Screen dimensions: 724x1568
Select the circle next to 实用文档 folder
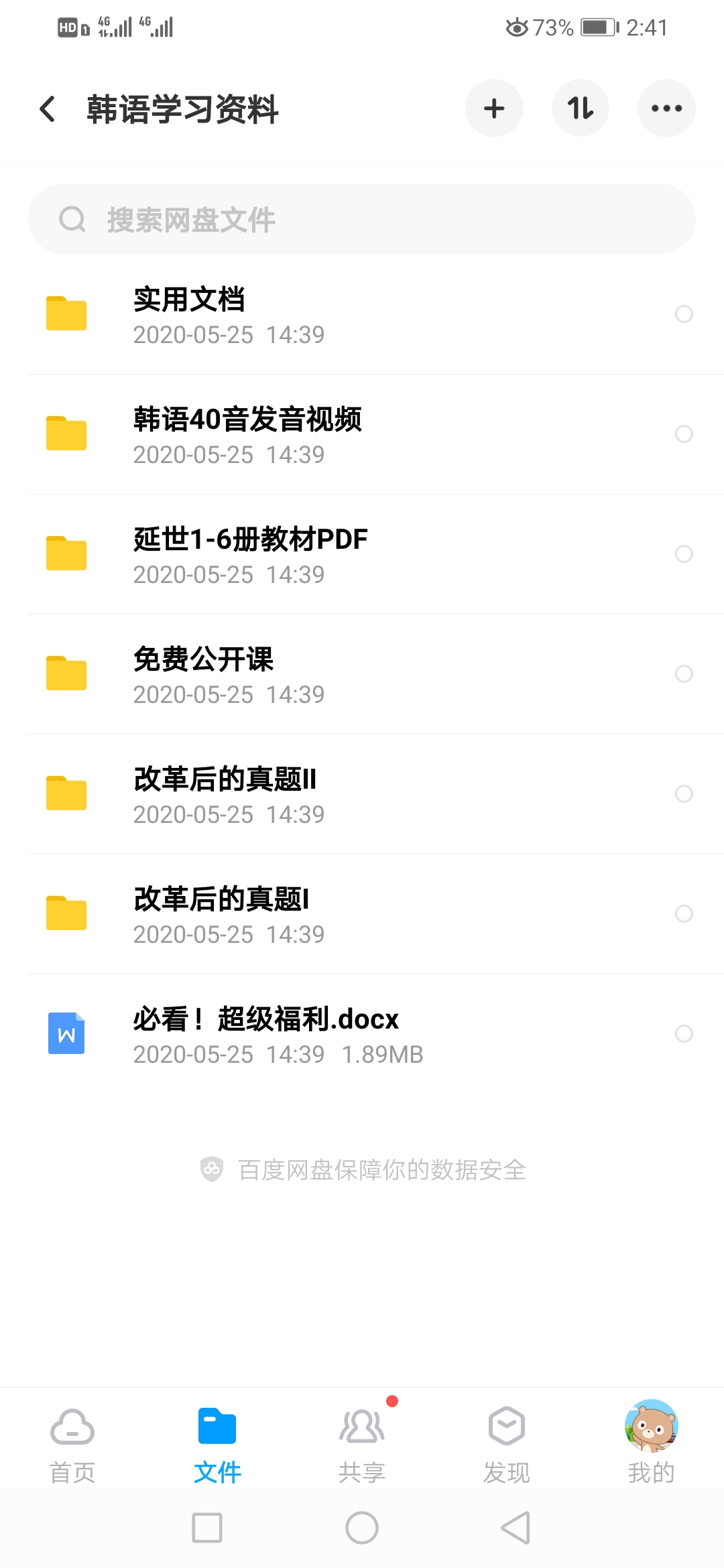point(684,314)
